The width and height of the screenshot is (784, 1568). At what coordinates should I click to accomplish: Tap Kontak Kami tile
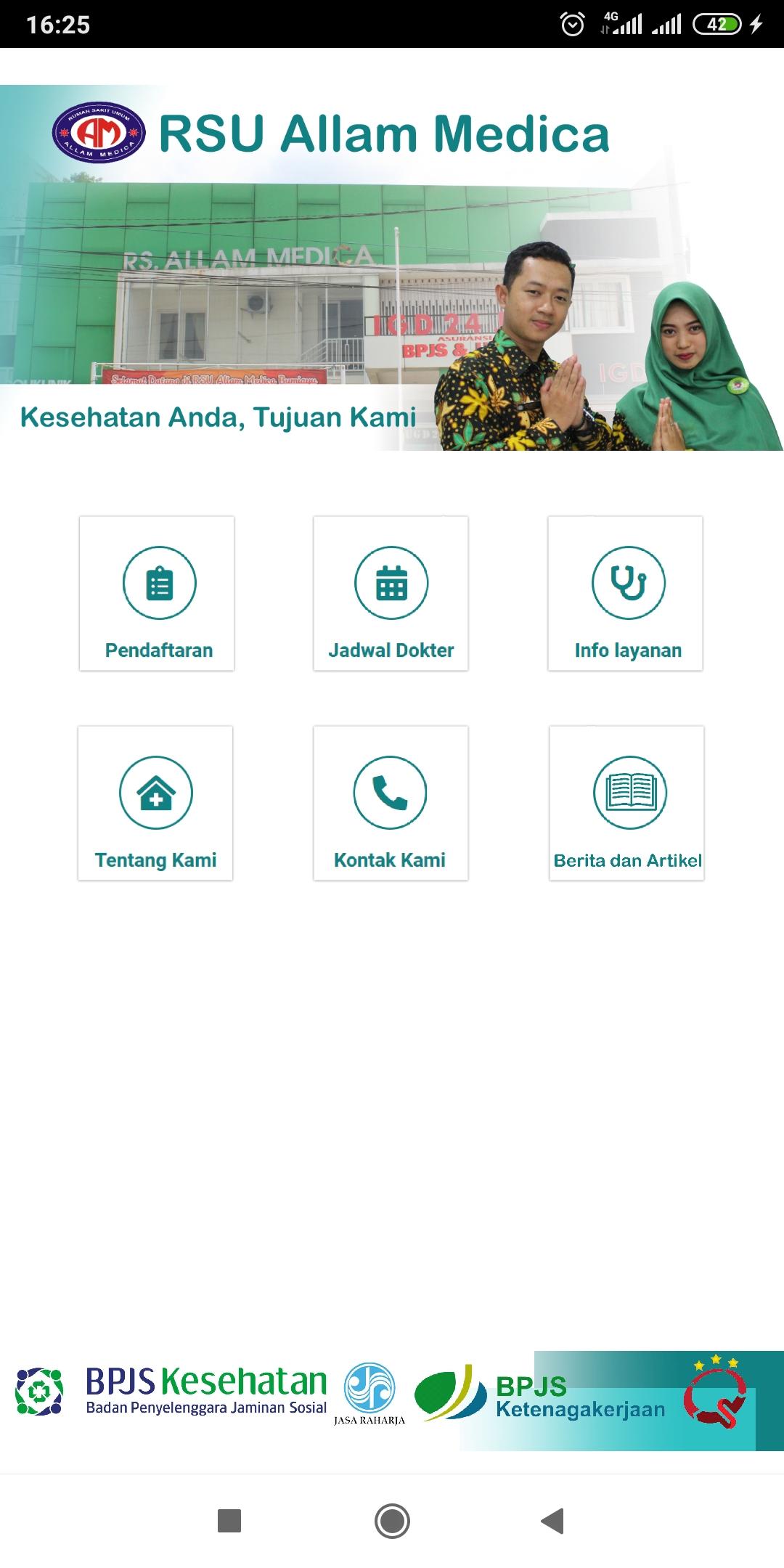tap(391, 803)
